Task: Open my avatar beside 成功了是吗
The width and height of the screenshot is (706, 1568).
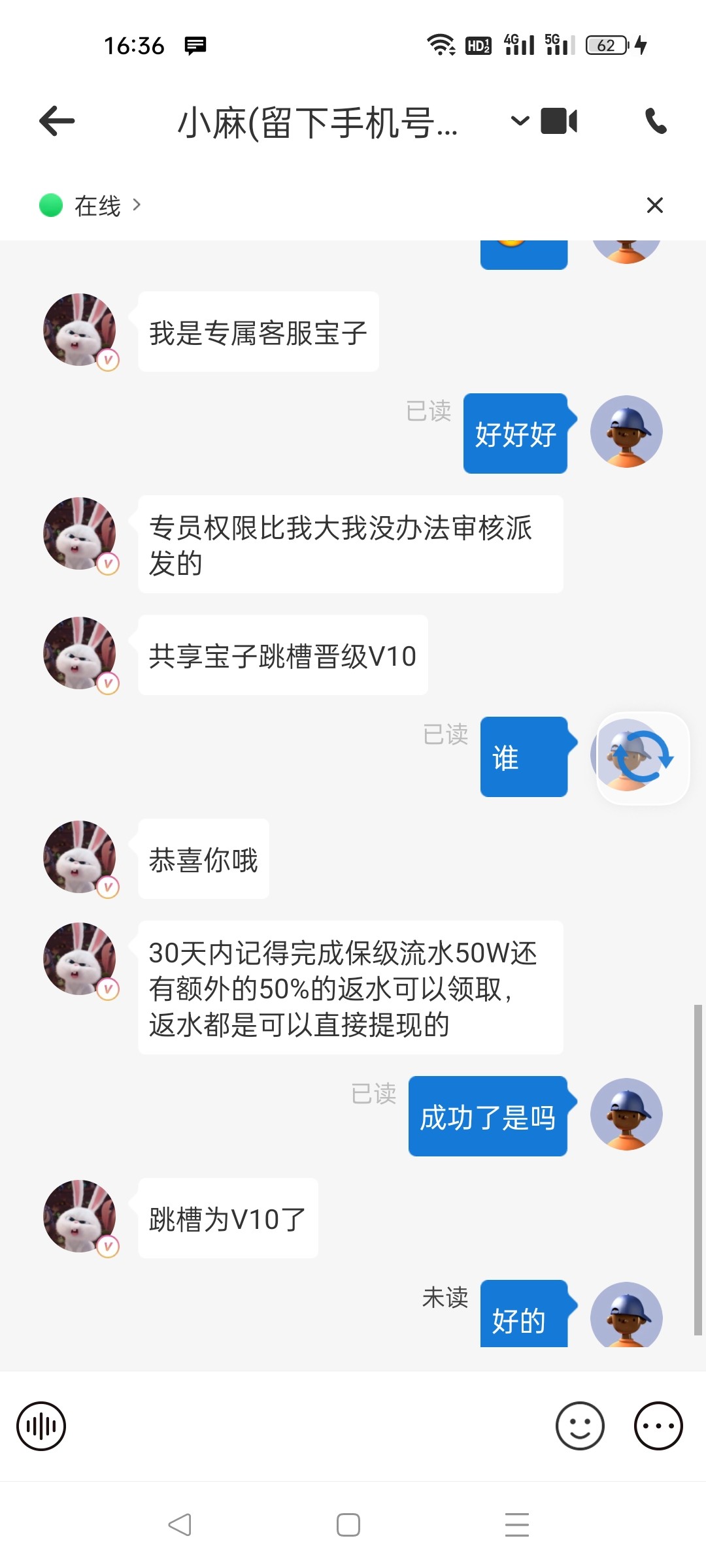Action: tap(626, 1115)
